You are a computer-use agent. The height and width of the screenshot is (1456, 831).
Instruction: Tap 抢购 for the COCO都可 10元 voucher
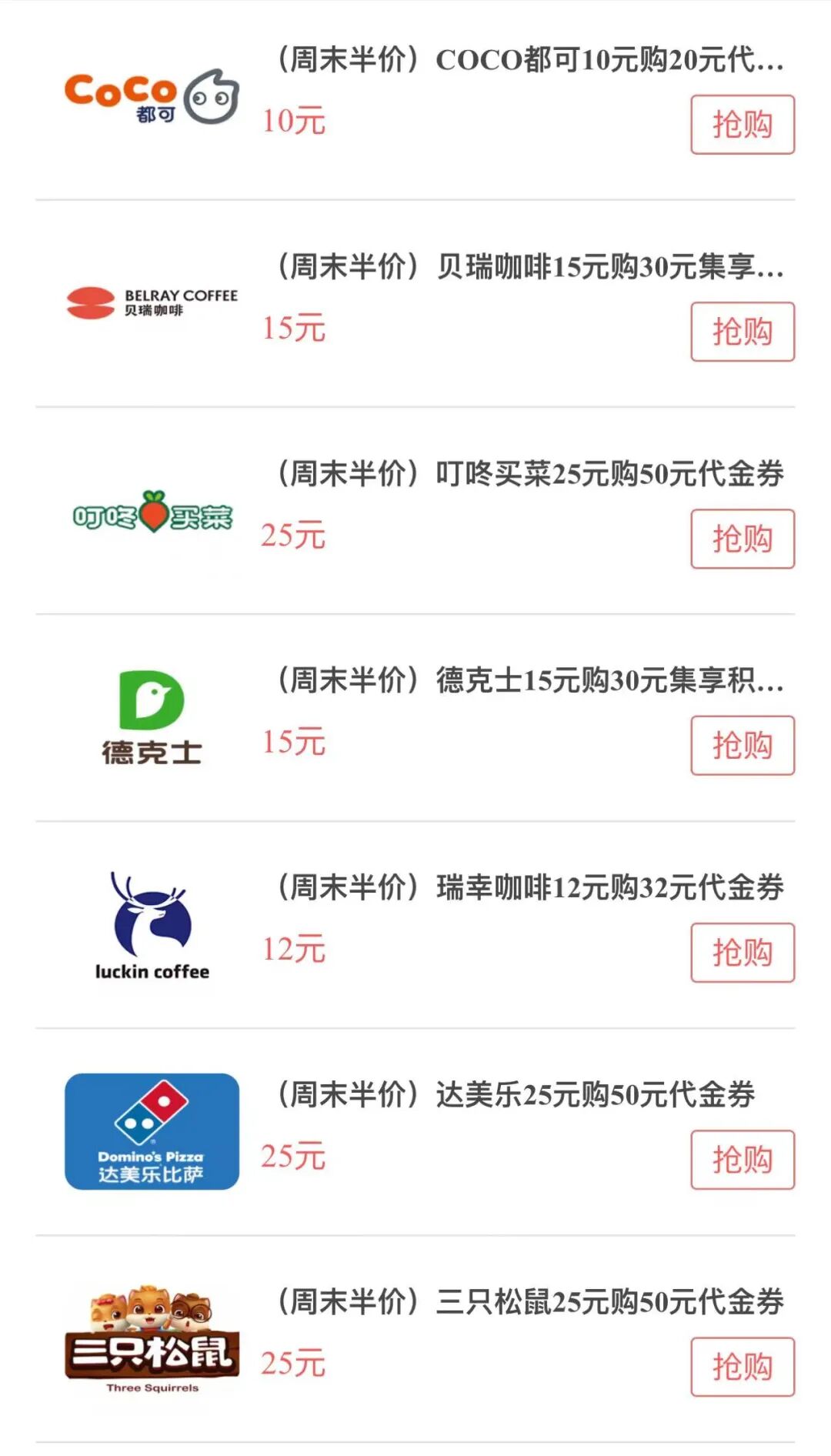pos(742,125)
